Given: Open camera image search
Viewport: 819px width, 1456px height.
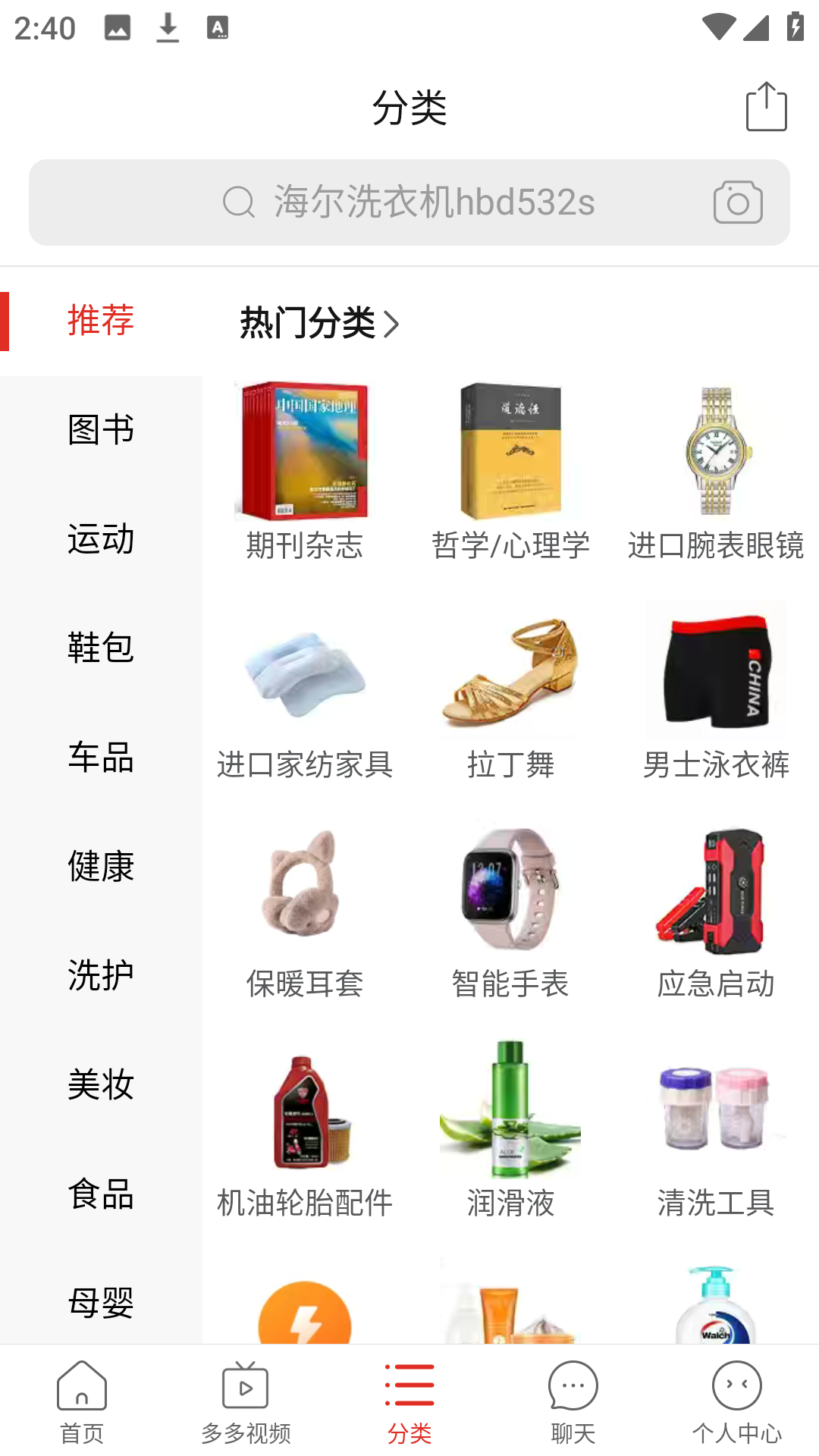Looking at the screenshot, I should point(738,202).
